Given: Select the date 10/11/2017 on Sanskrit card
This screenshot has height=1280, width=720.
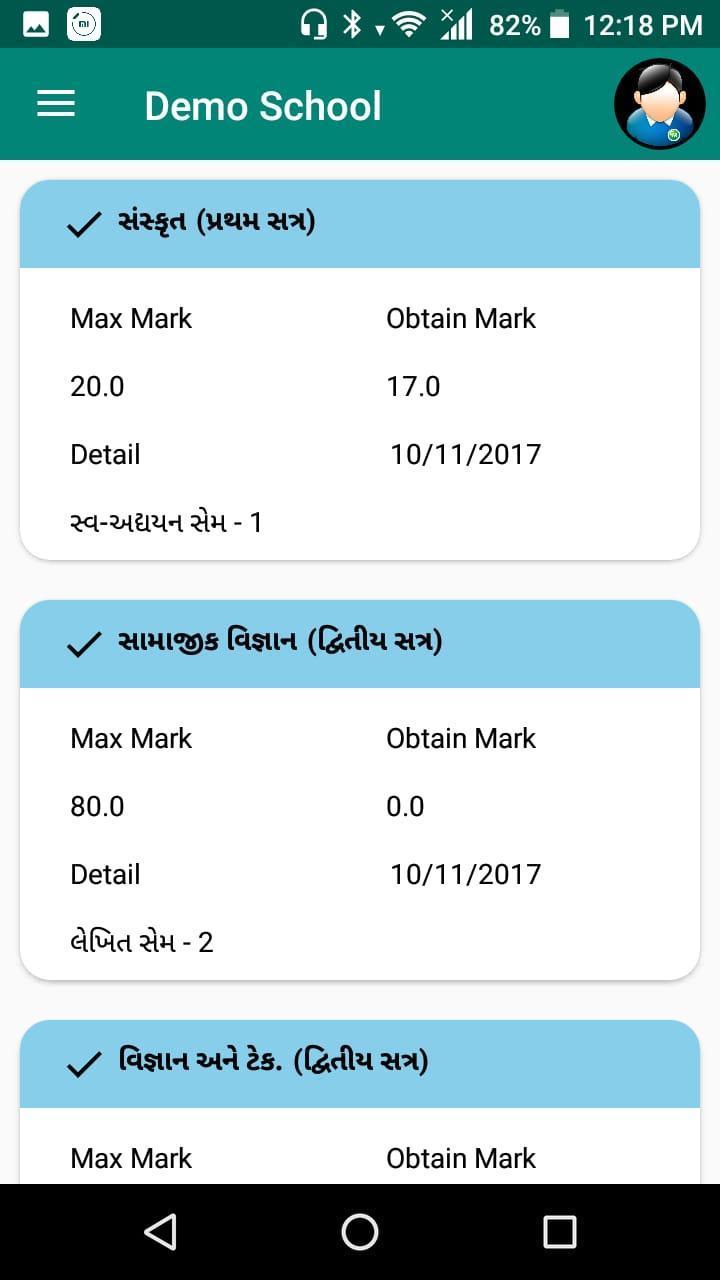Looking at the screenshot, I should pyautogui.click(x=464, y=454).
